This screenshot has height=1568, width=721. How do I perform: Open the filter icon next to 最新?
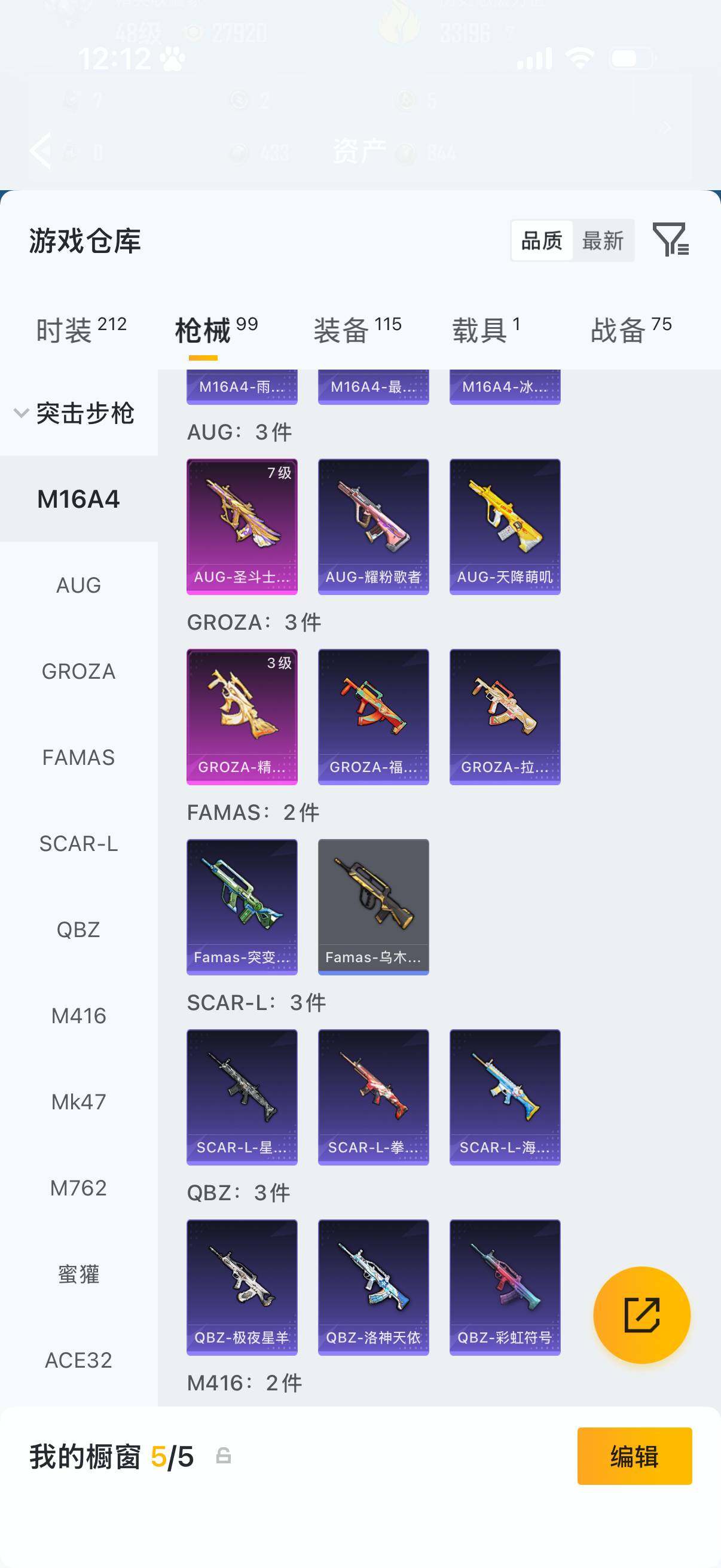(671, 239)
